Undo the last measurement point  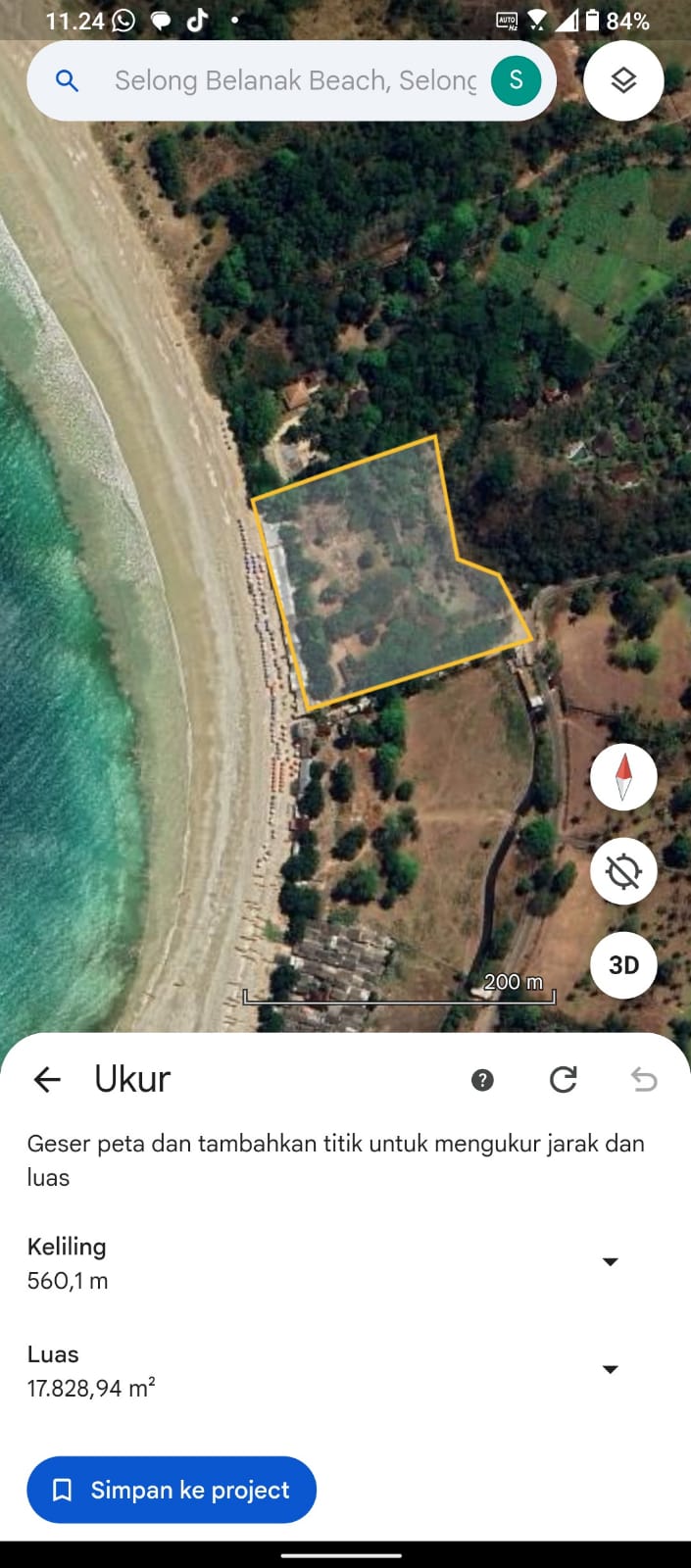[x=644, y=1080]
